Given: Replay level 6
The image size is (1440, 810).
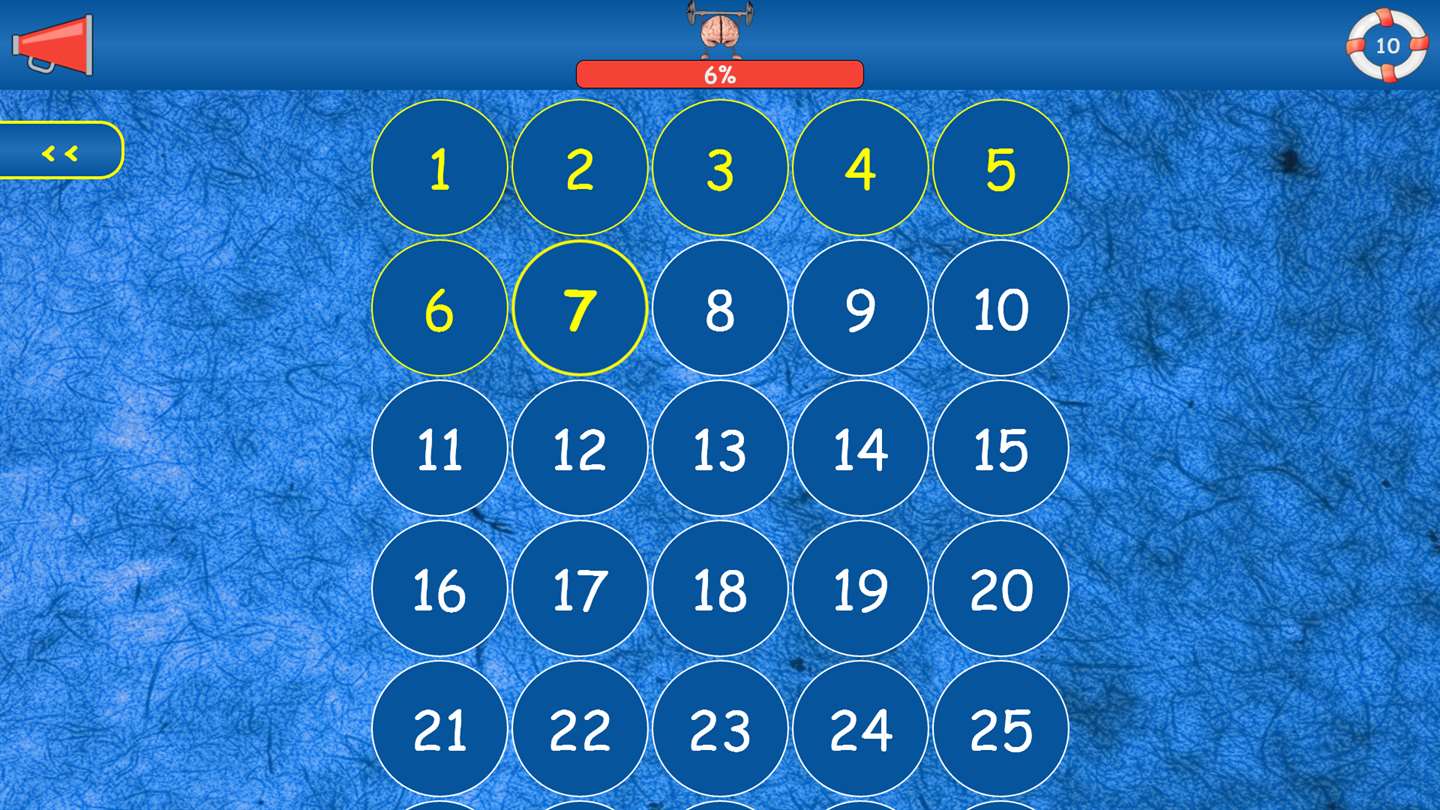Looking at the screenshot, I should pos(440,308).
